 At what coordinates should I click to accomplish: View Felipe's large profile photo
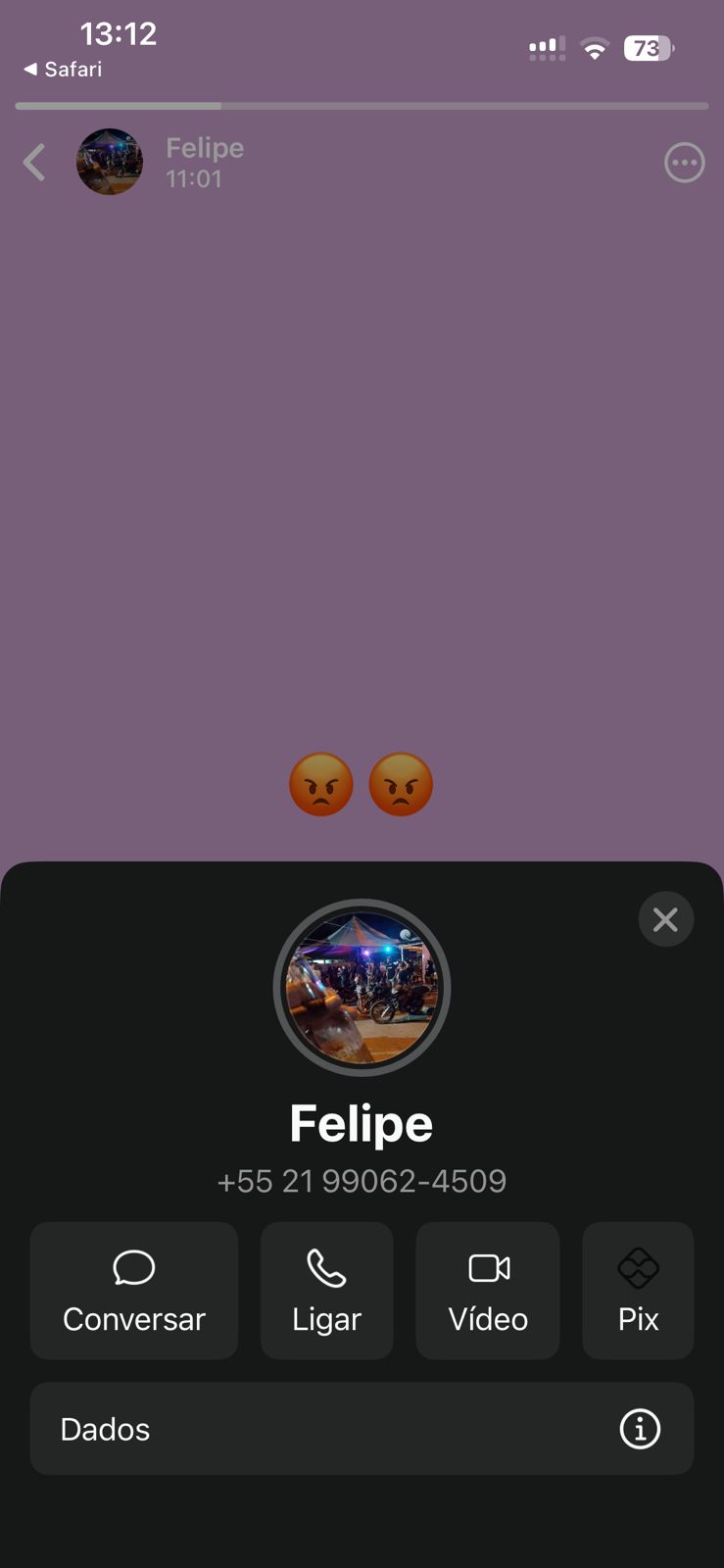pyautogui.click(x=362, y=987)
